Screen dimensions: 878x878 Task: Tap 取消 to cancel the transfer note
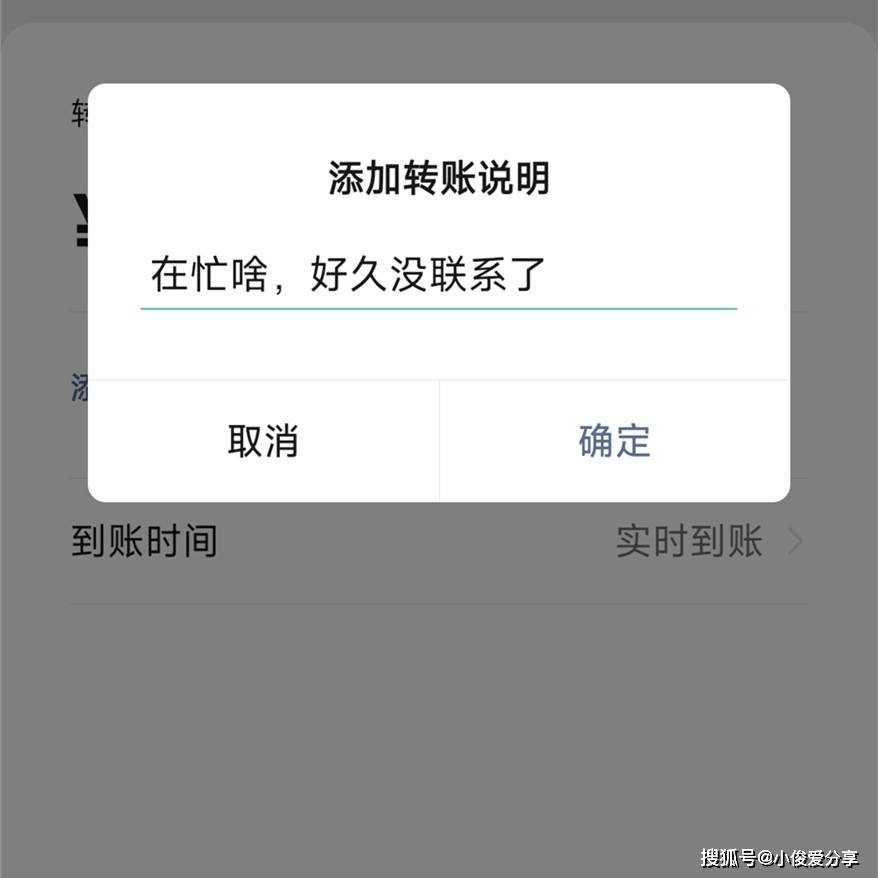[263, 441]
